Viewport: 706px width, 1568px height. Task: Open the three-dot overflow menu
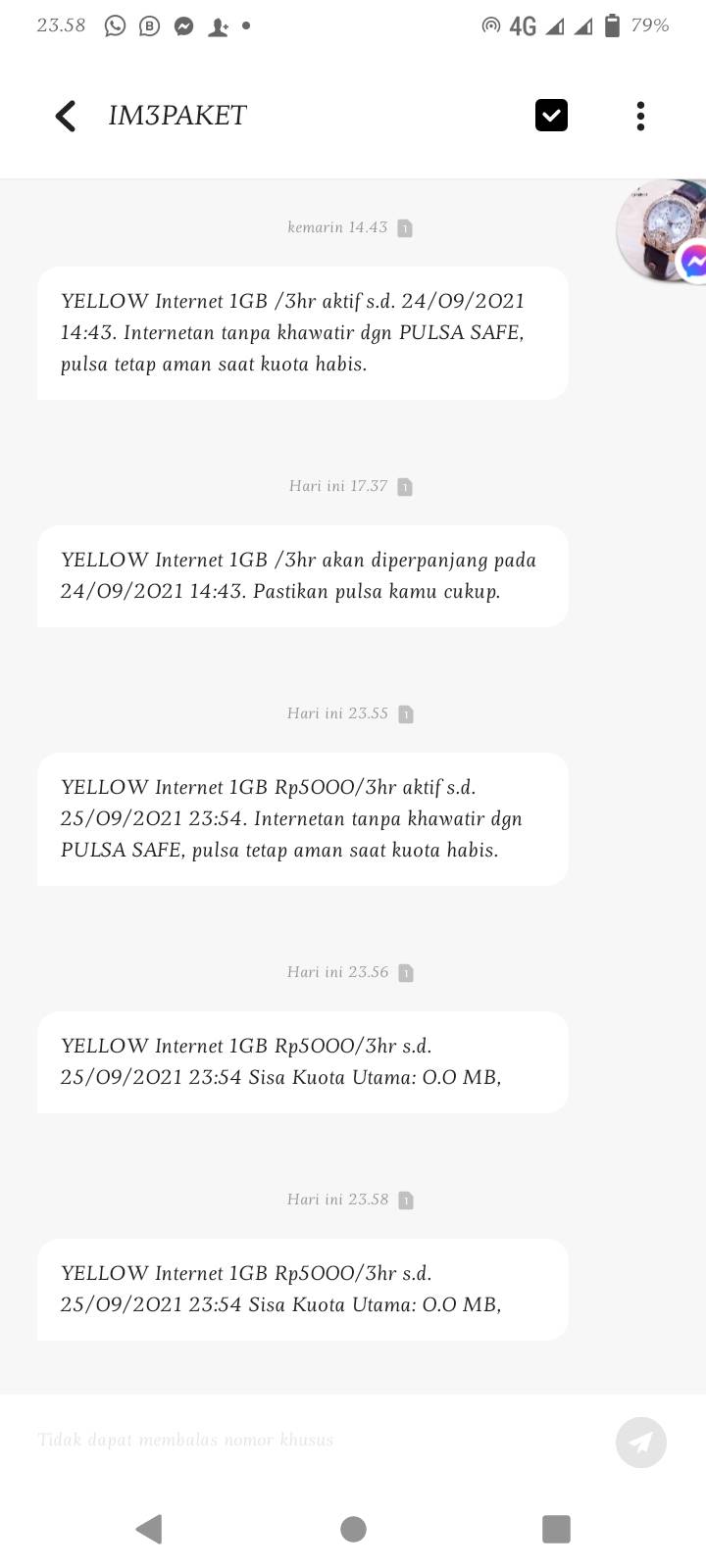click(640, 116)
